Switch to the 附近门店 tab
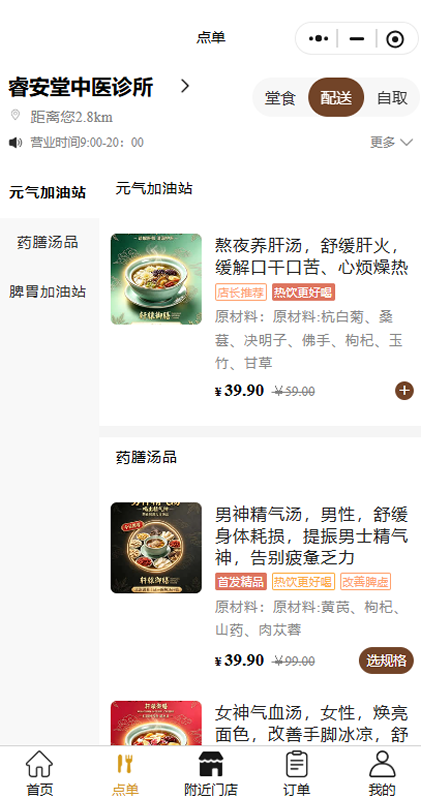This screenshot has width=421, height=800. [x=211, y=773]
